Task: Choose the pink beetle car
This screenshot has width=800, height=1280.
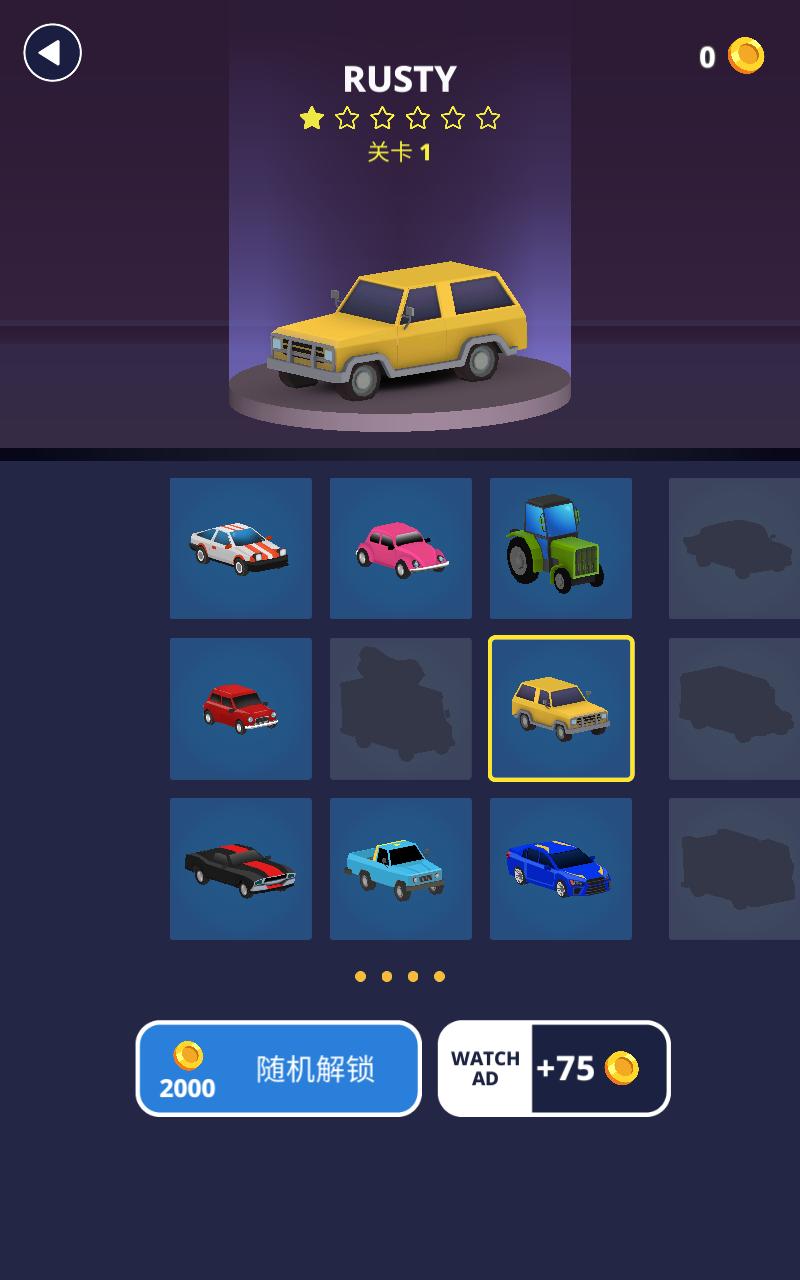Action: coord(401,548)
